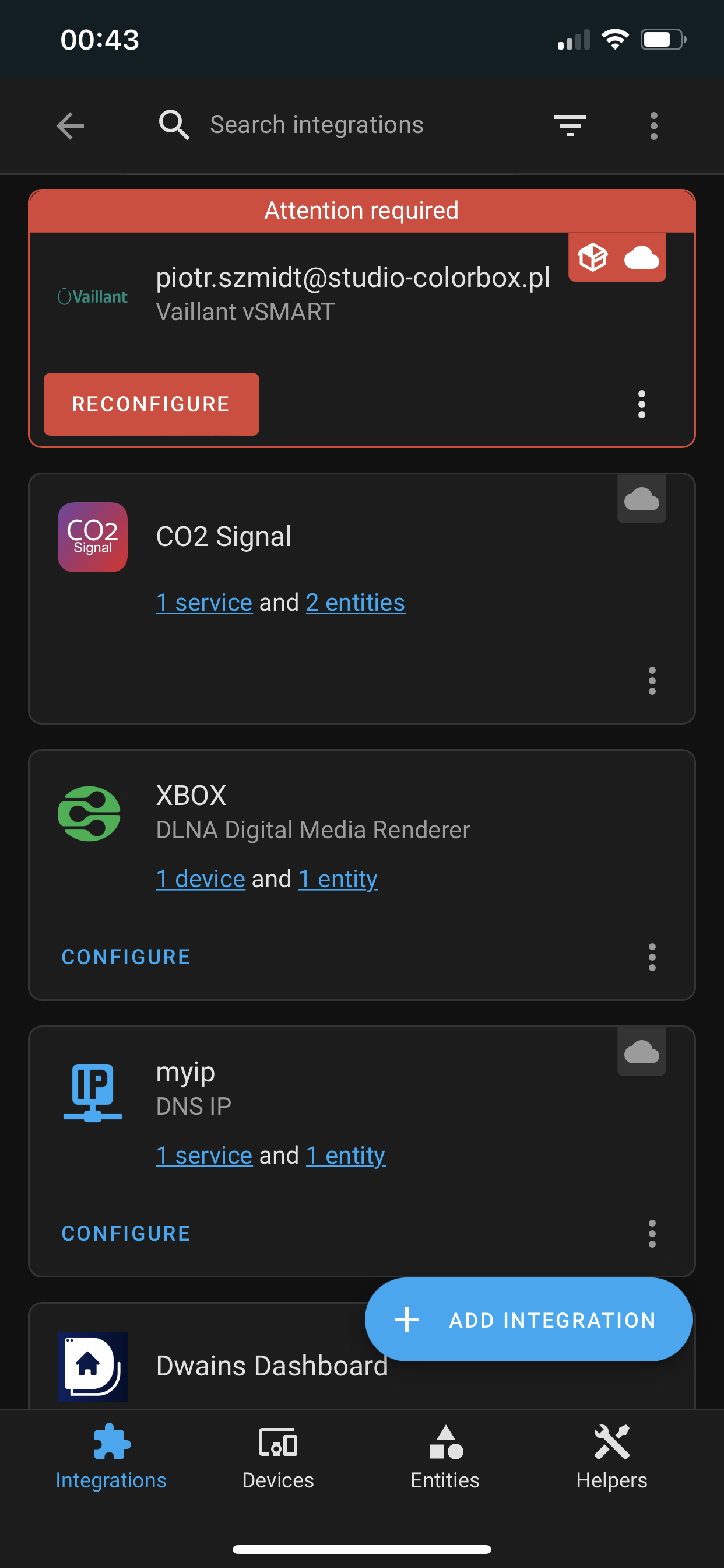Viewport: 724px width, 1568px height.
Task: Open the overflow menu in the top-right header
Action: (653, 125)
